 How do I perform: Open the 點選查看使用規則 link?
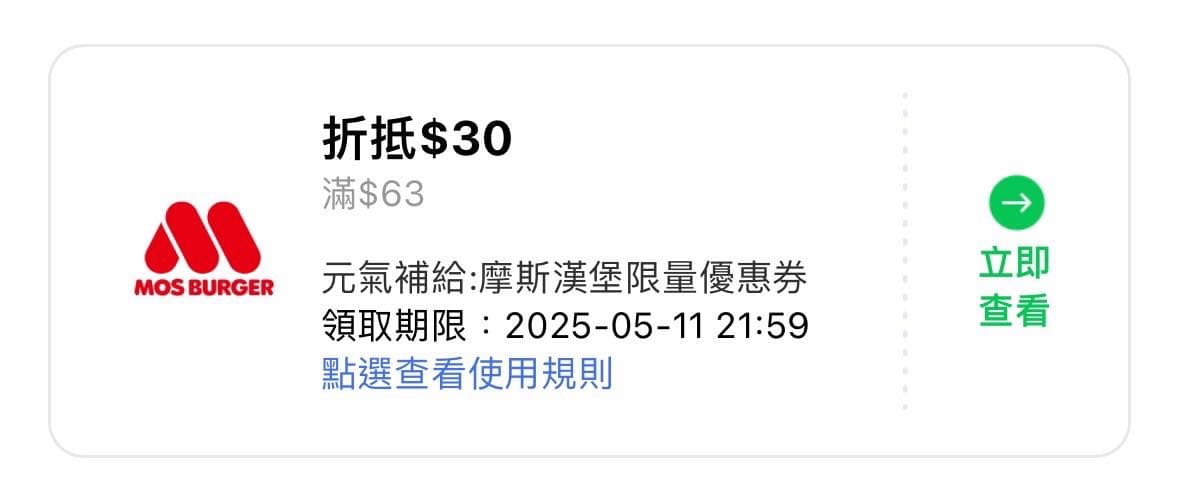click(466, 374)
